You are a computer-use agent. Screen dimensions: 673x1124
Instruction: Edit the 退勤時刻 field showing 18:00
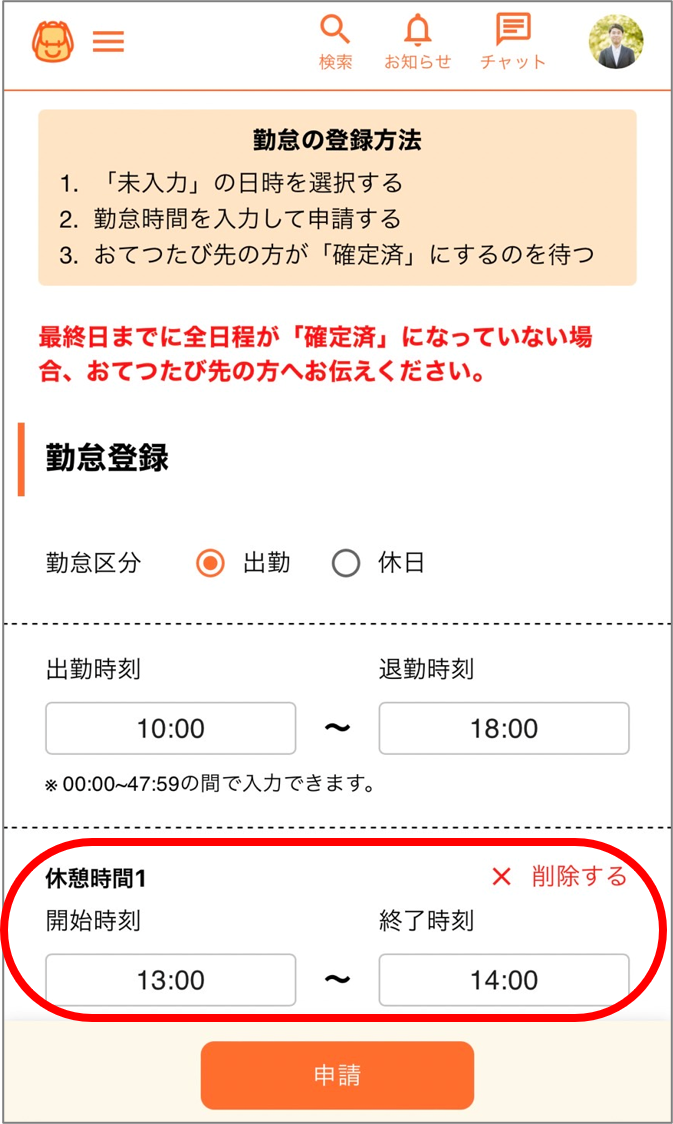504,729
